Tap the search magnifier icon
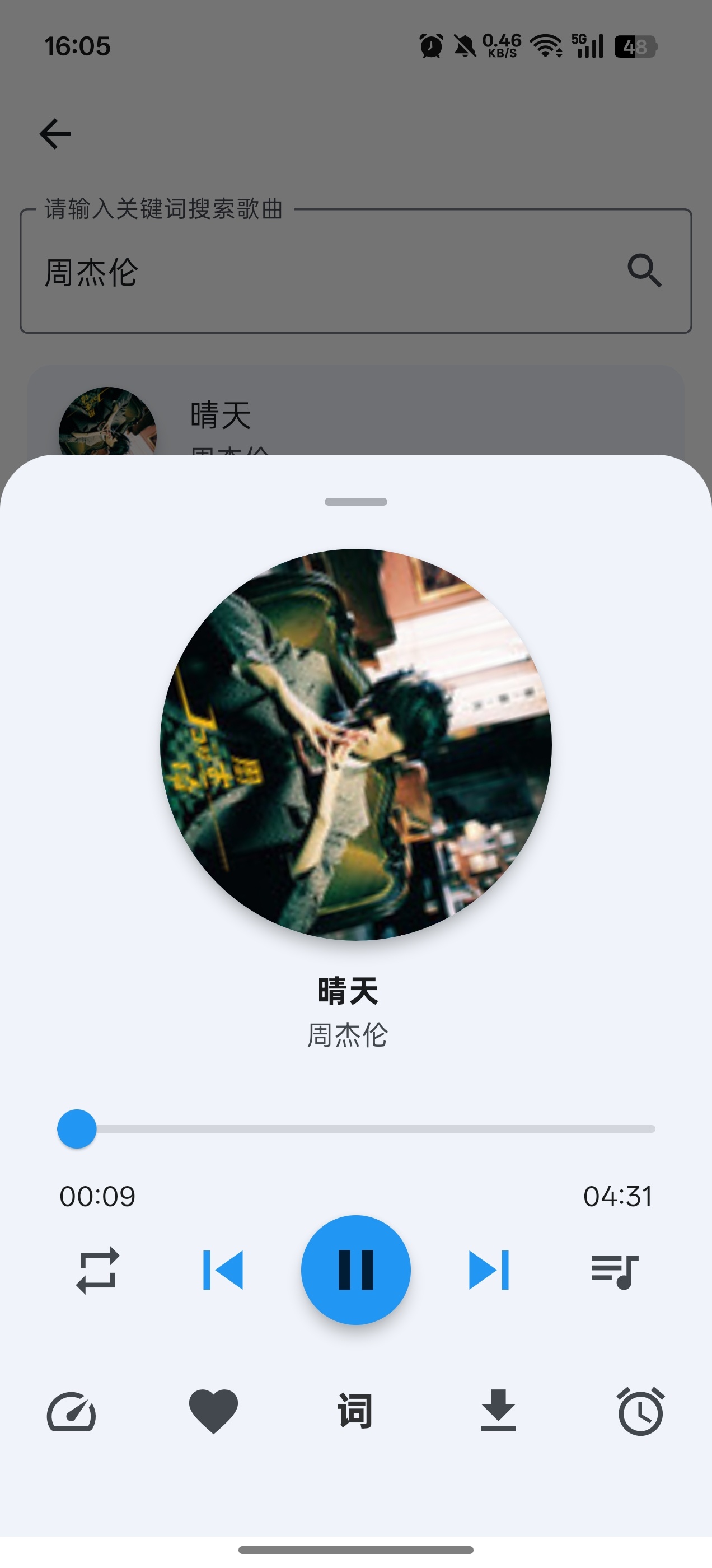 pos(645,272)
